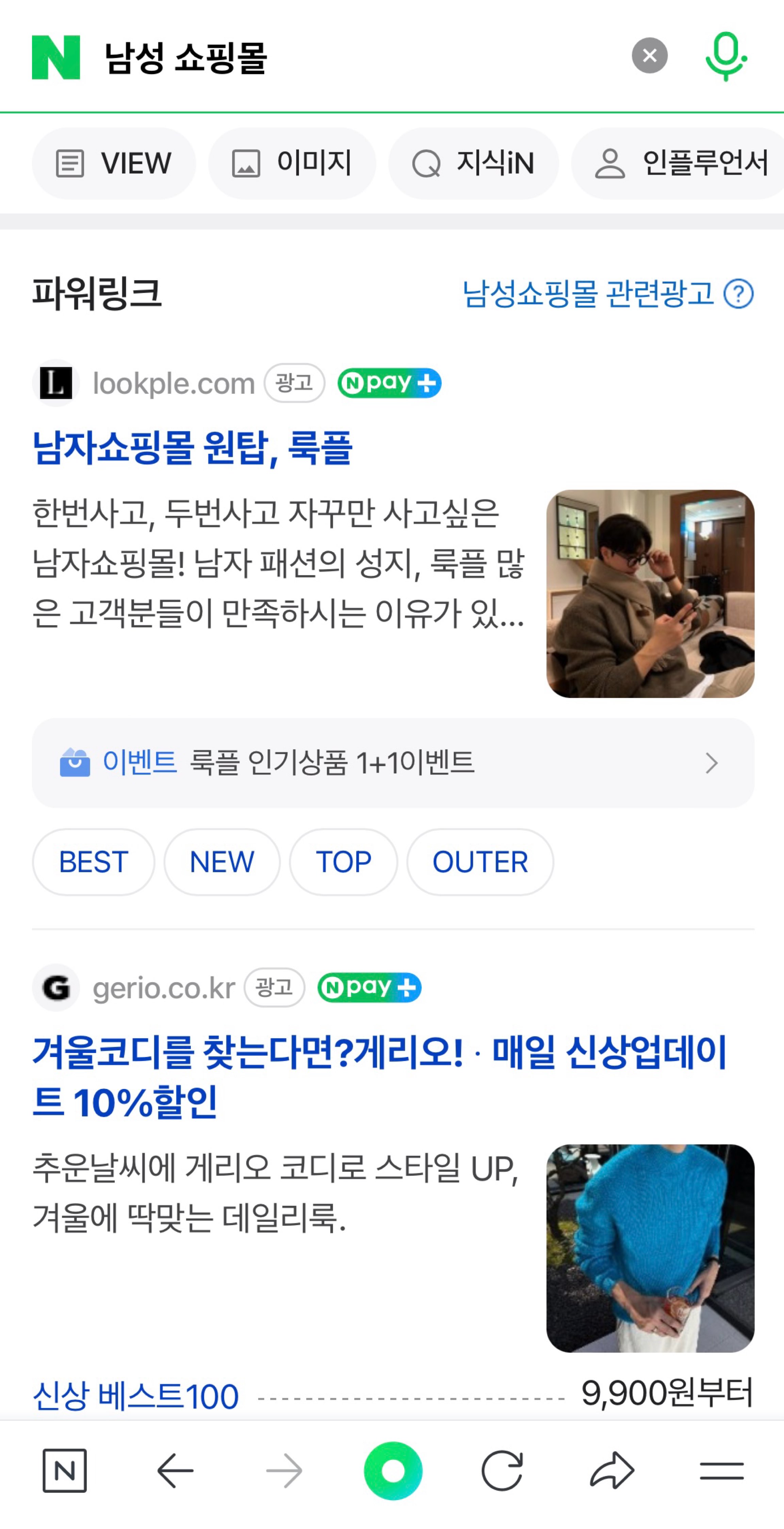Tap the NEW chip

point(222,862)
